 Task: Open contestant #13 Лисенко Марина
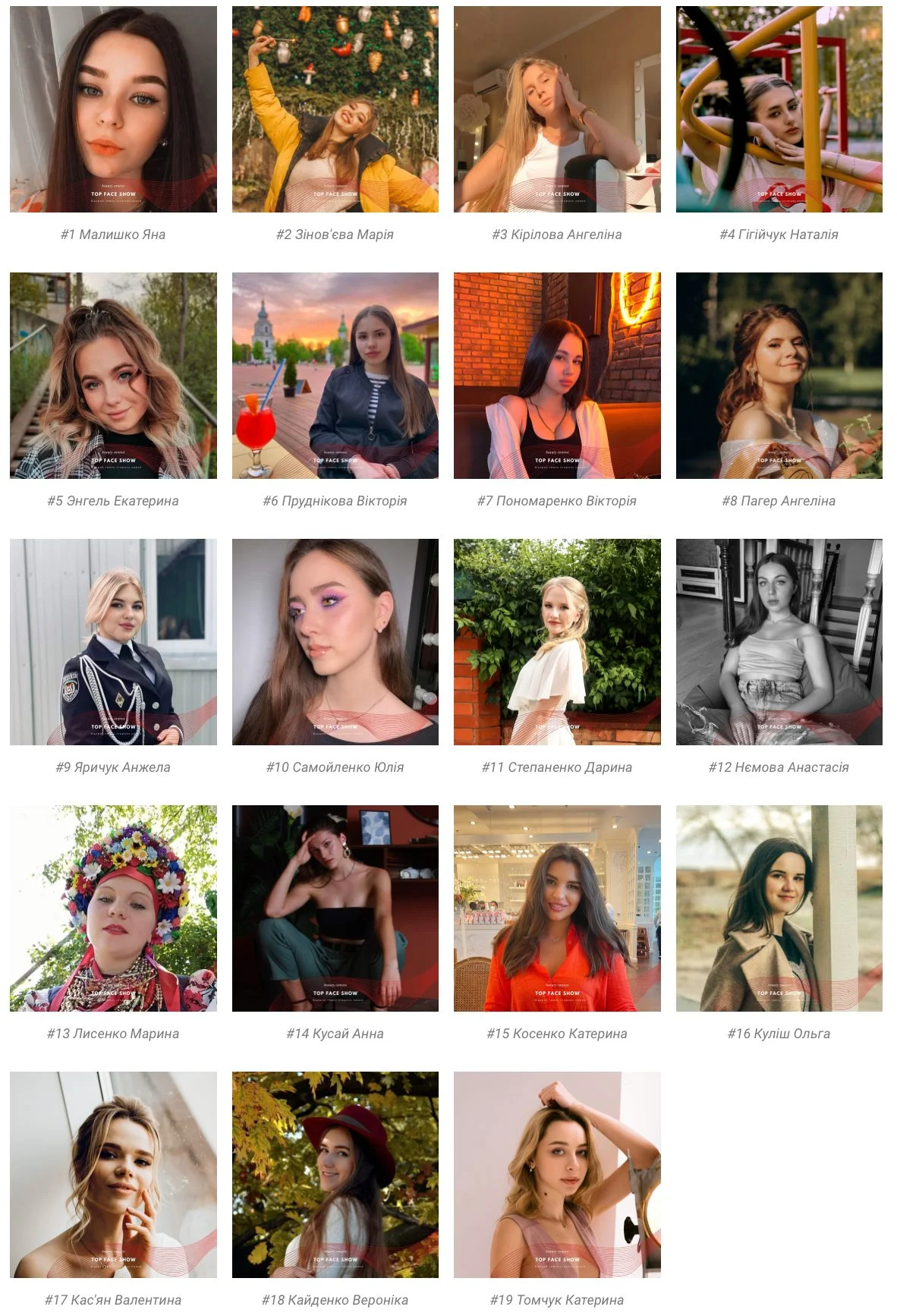tap(113, 908)
